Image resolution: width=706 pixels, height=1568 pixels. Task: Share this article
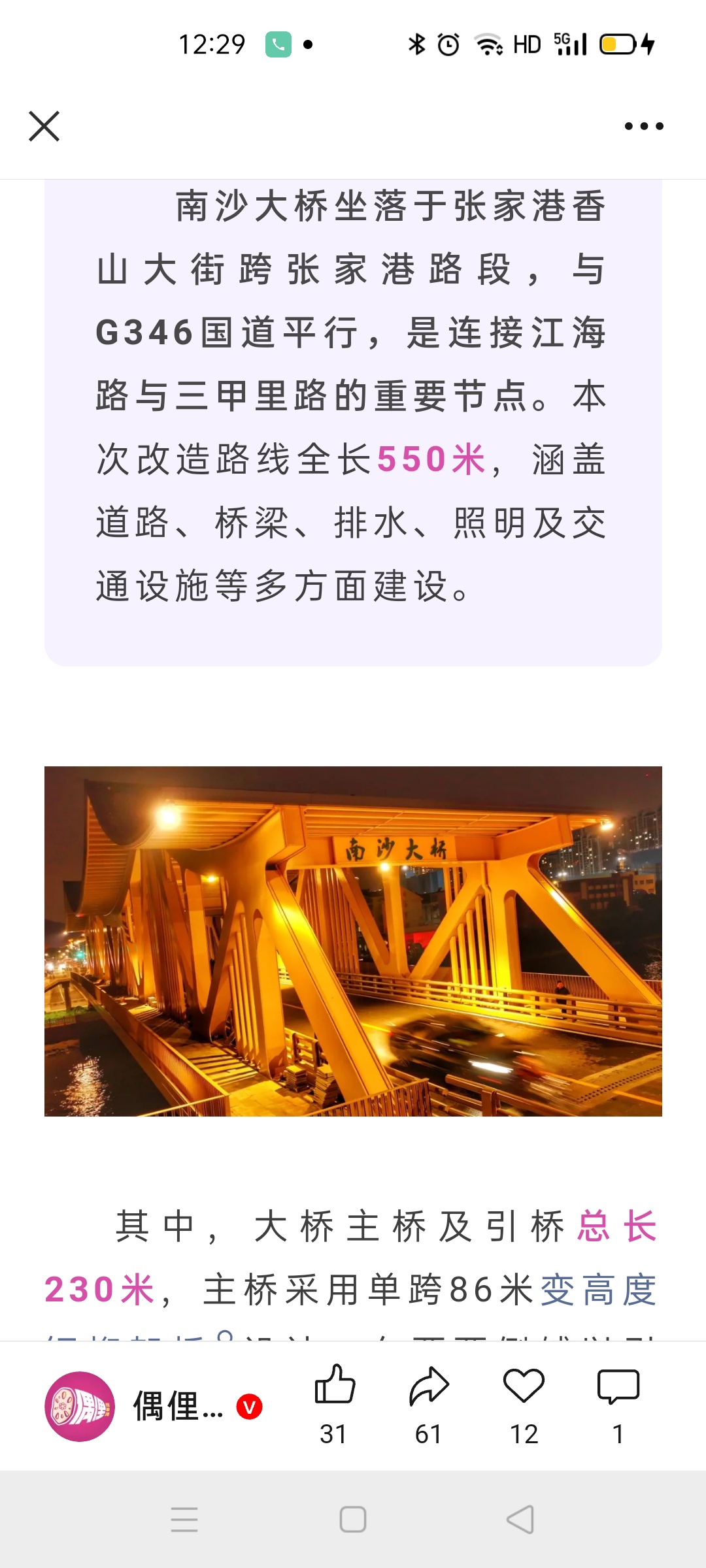(x=429, y=1386)
